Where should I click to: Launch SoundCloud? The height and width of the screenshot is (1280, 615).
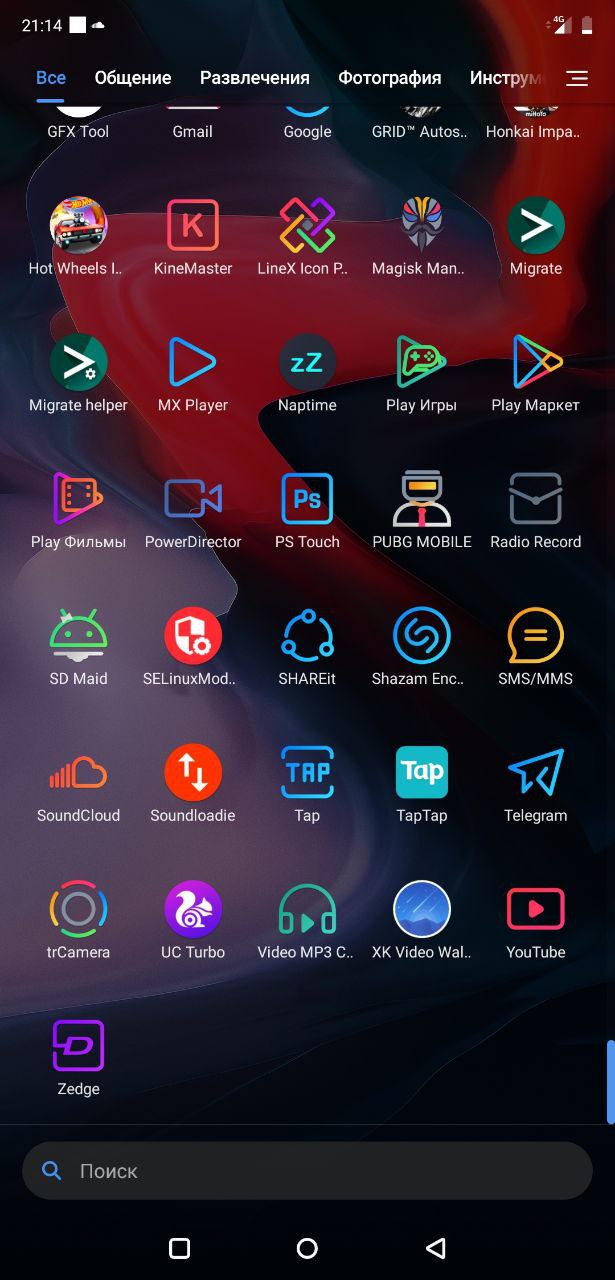(78, 773)
